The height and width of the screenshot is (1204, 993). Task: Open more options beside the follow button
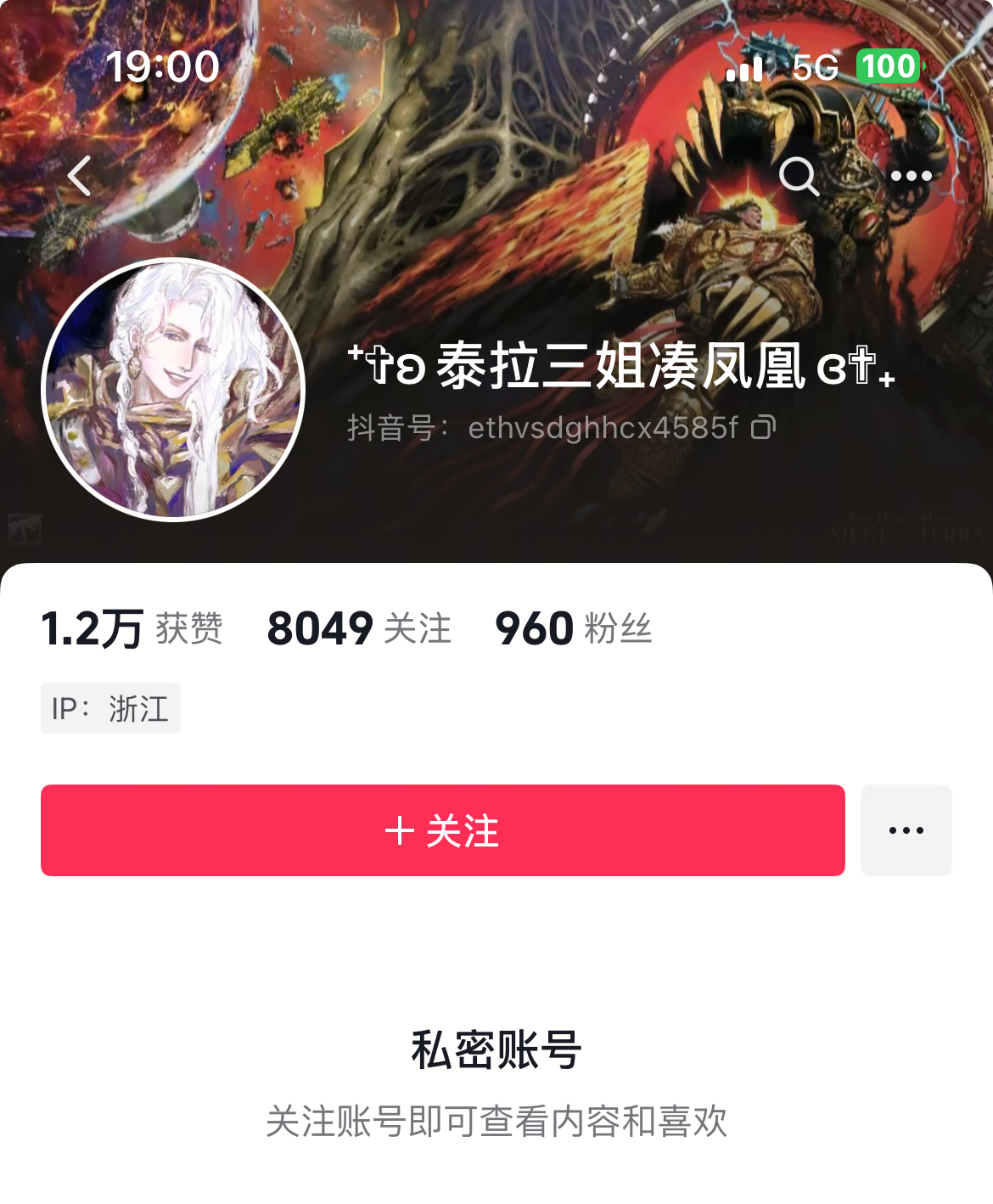coord(906,830)
